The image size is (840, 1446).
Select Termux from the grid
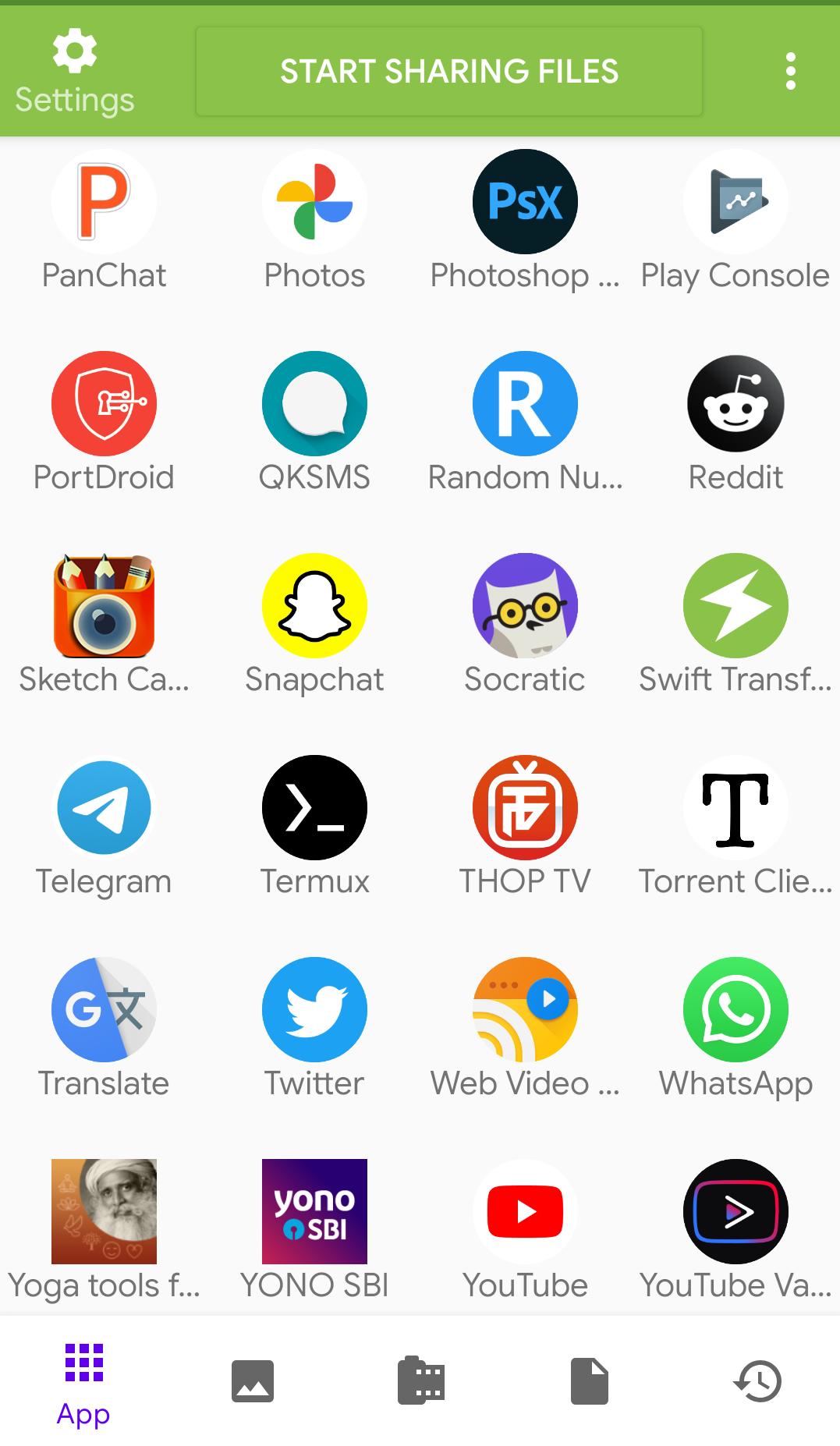[314, 807]
